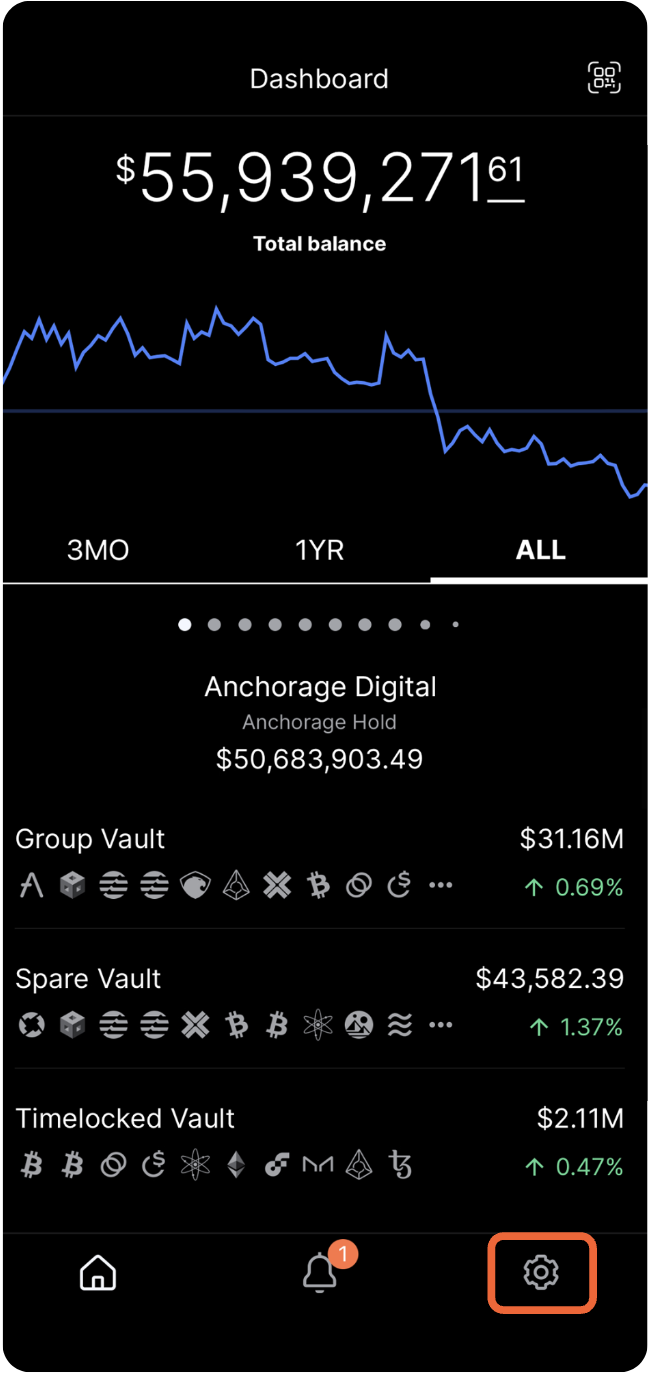Viewport: 652px width, 1376px height.
Task: Show the ALL time chart range
Action: (540, 550)
